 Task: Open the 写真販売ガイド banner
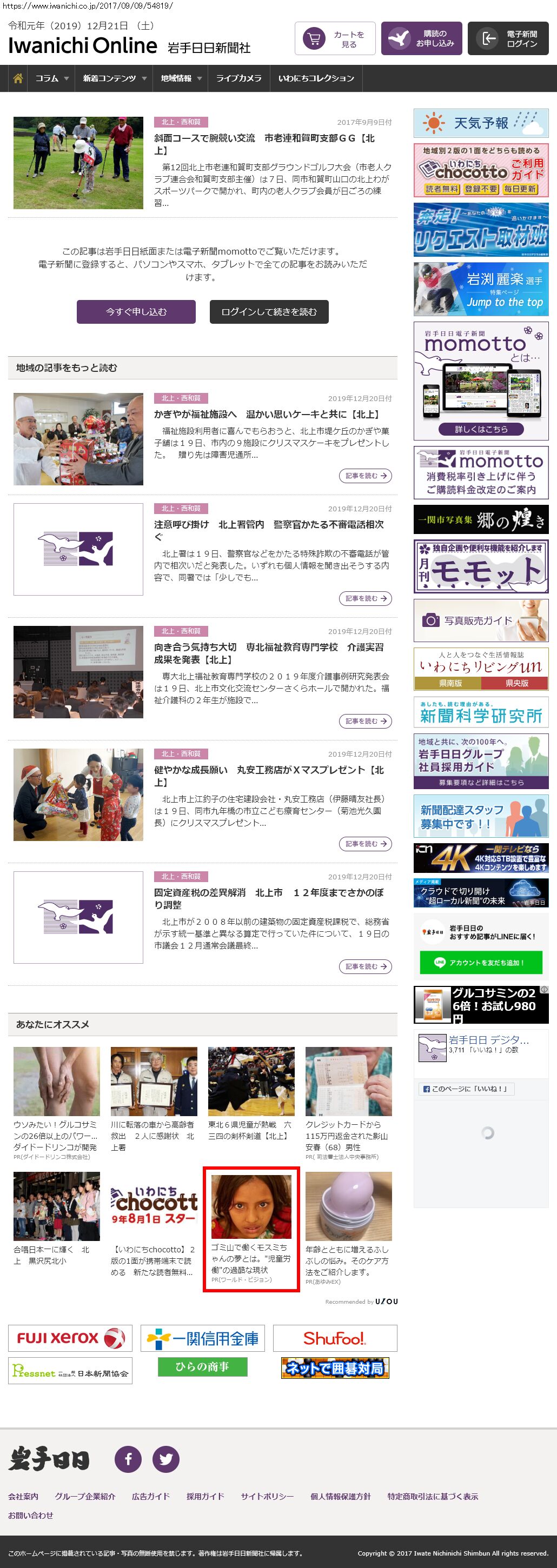pyautogui.click(x=481, y=620)
